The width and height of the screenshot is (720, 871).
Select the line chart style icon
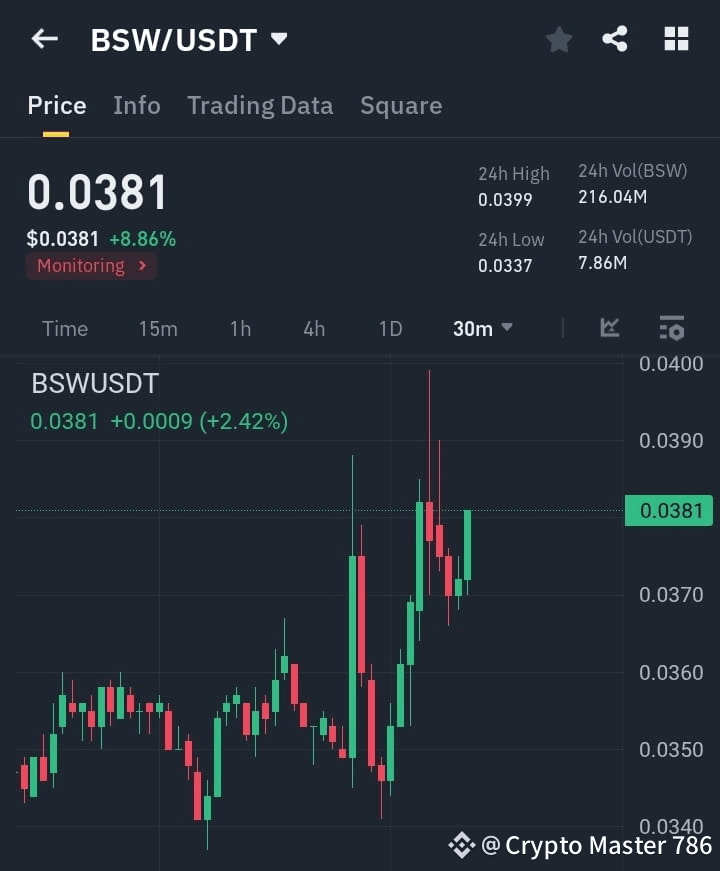pos(610,328)
